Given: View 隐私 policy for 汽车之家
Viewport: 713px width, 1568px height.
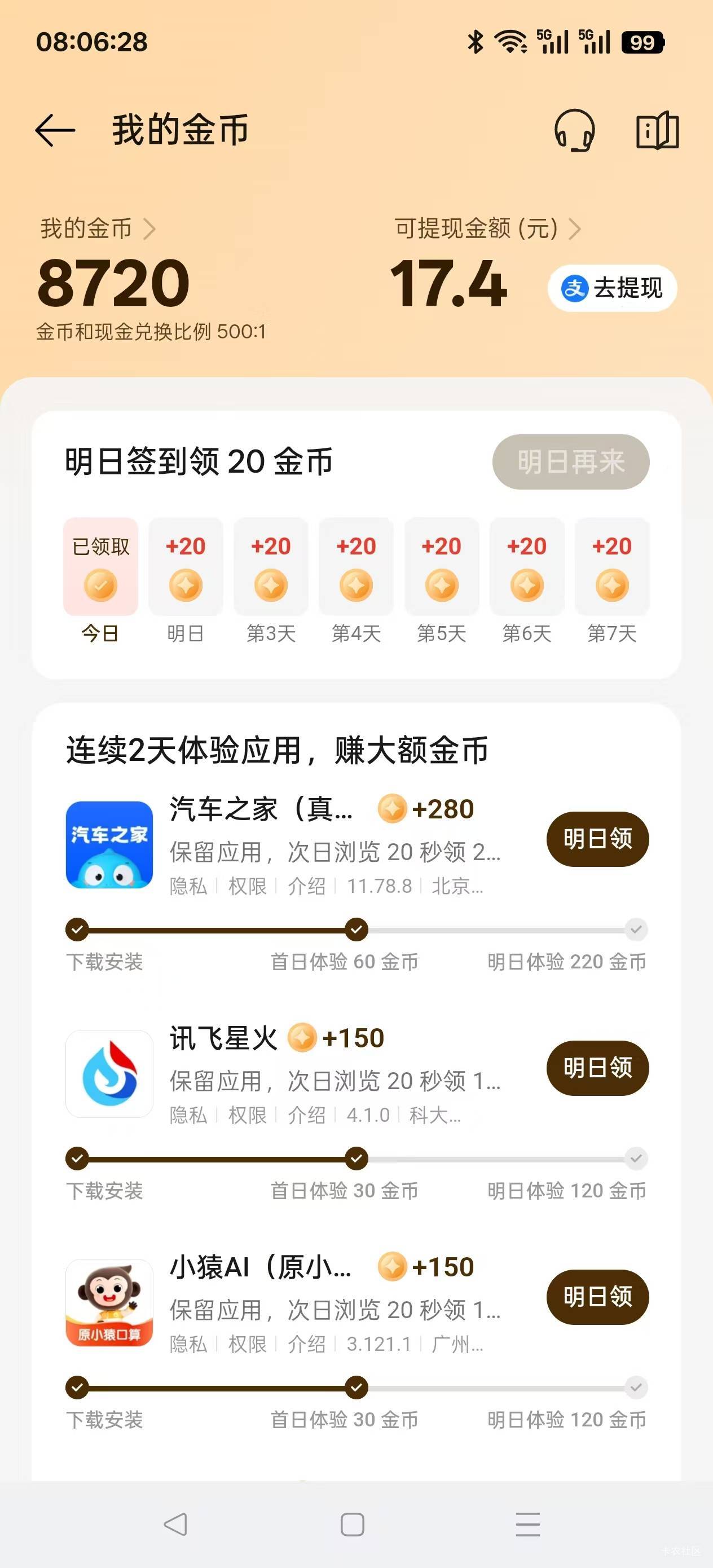Looking at the screenshot, I should coord(189,886).
